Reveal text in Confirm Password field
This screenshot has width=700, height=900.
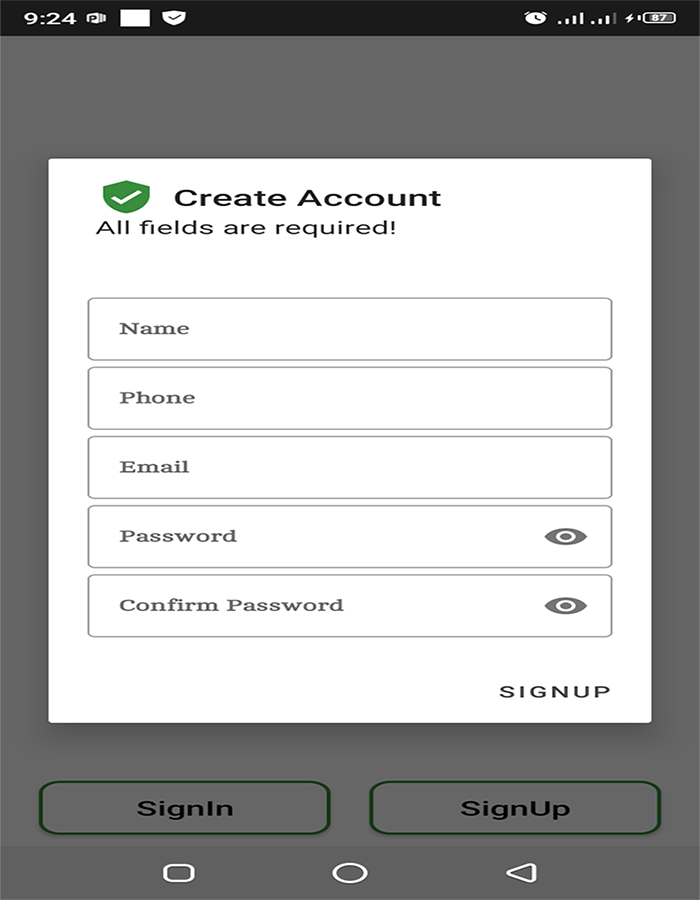point(565,606)
